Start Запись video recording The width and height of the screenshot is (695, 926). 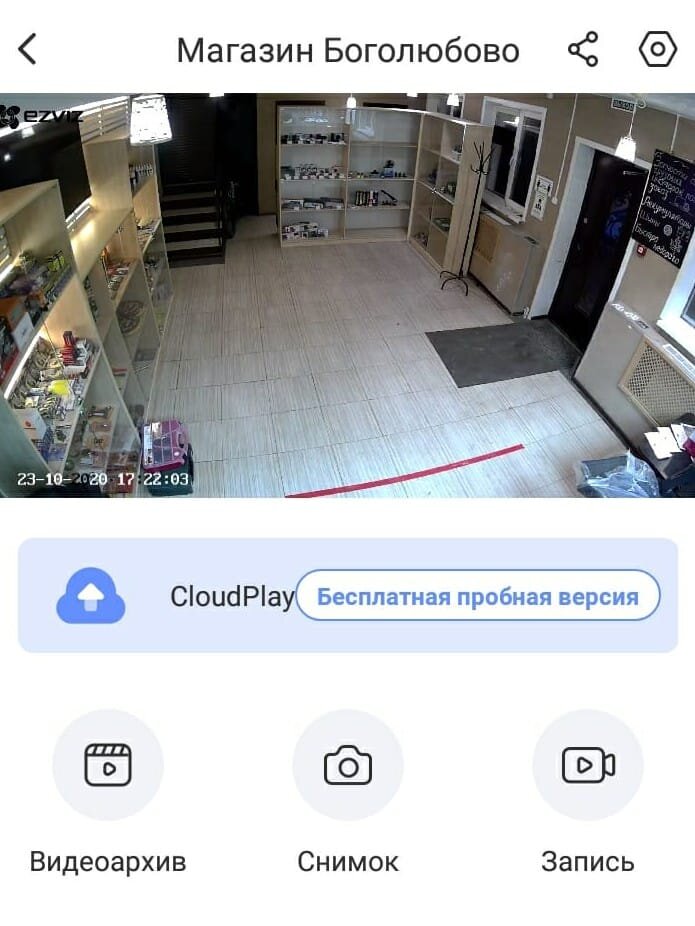click(x=587, y=766)
